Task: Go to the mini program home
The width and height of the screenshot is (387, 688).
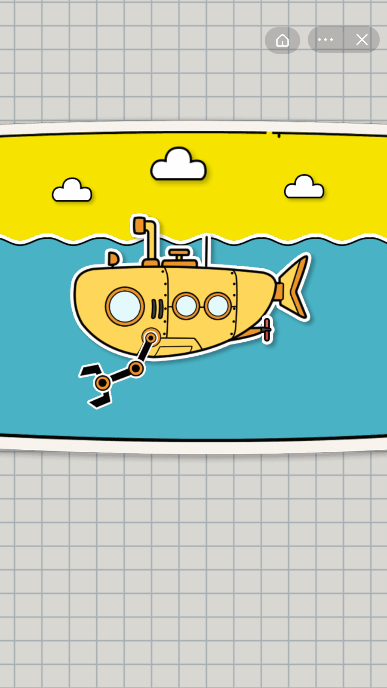Action: [282, 40]
